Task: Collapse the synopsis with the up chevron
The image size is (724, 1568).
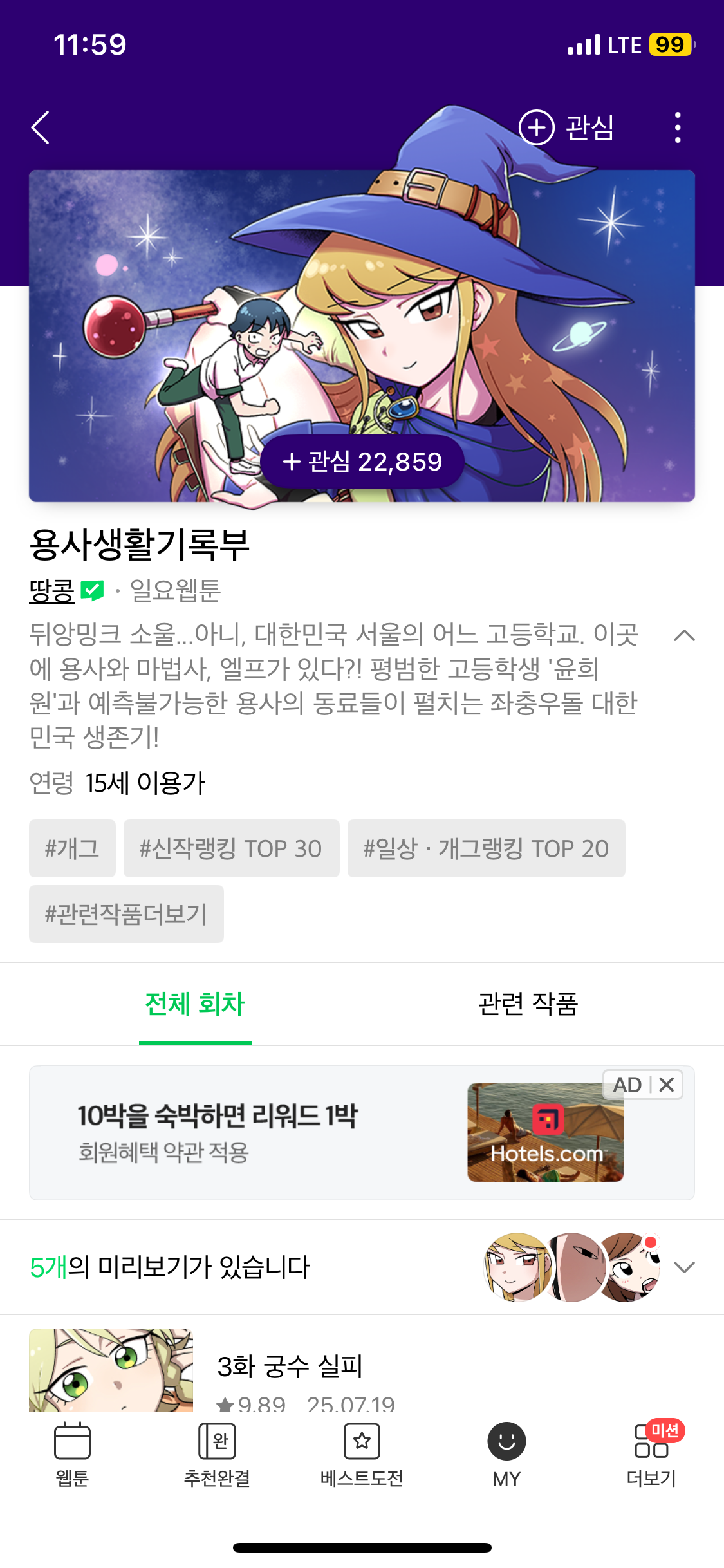Action: click(x=684, y=636)
